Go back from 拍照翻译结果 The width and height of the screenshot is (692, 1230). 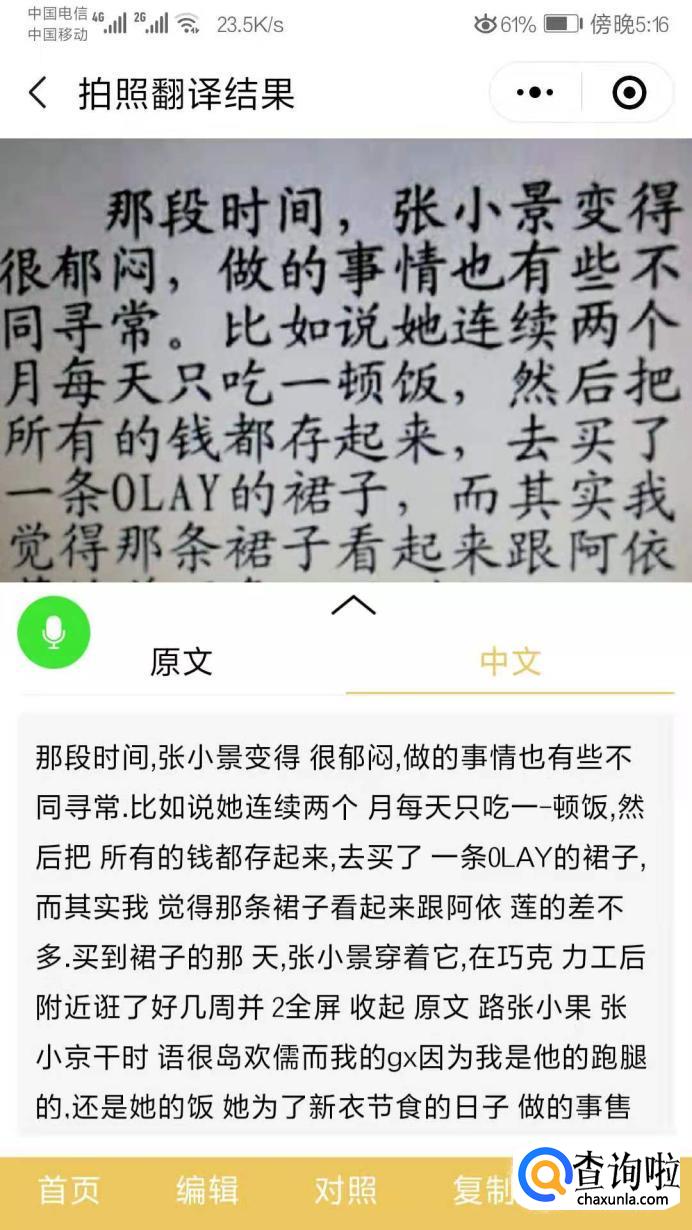pyautogui.click(x=38, y=94)
